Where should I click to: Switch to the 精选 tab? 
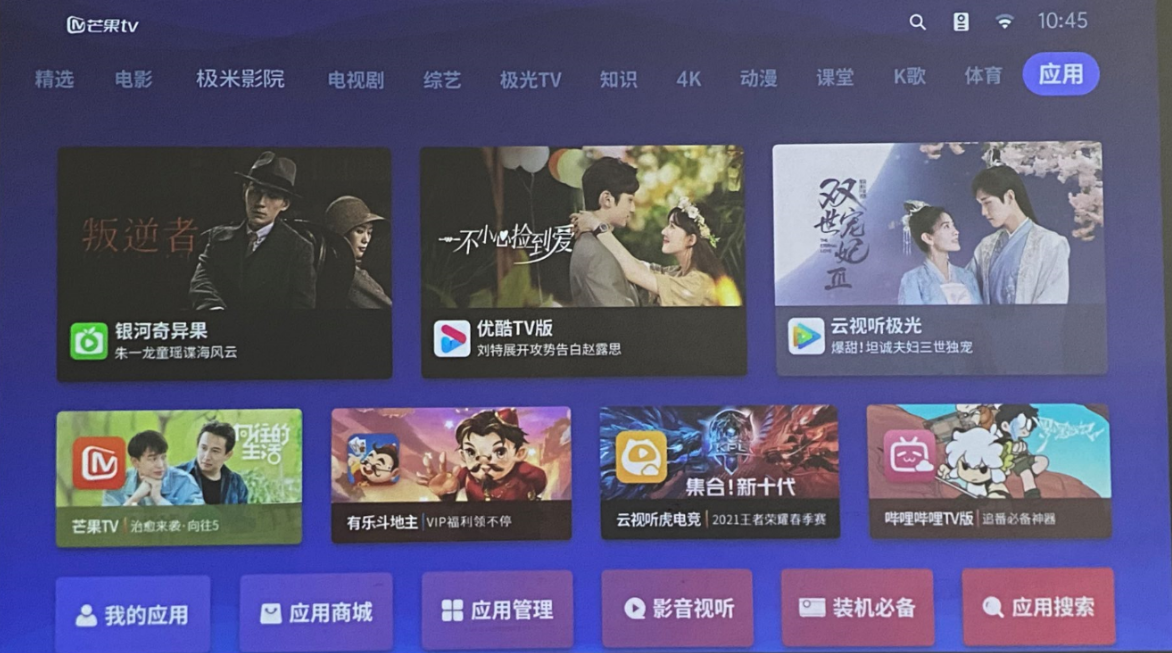tap(54, 79)
